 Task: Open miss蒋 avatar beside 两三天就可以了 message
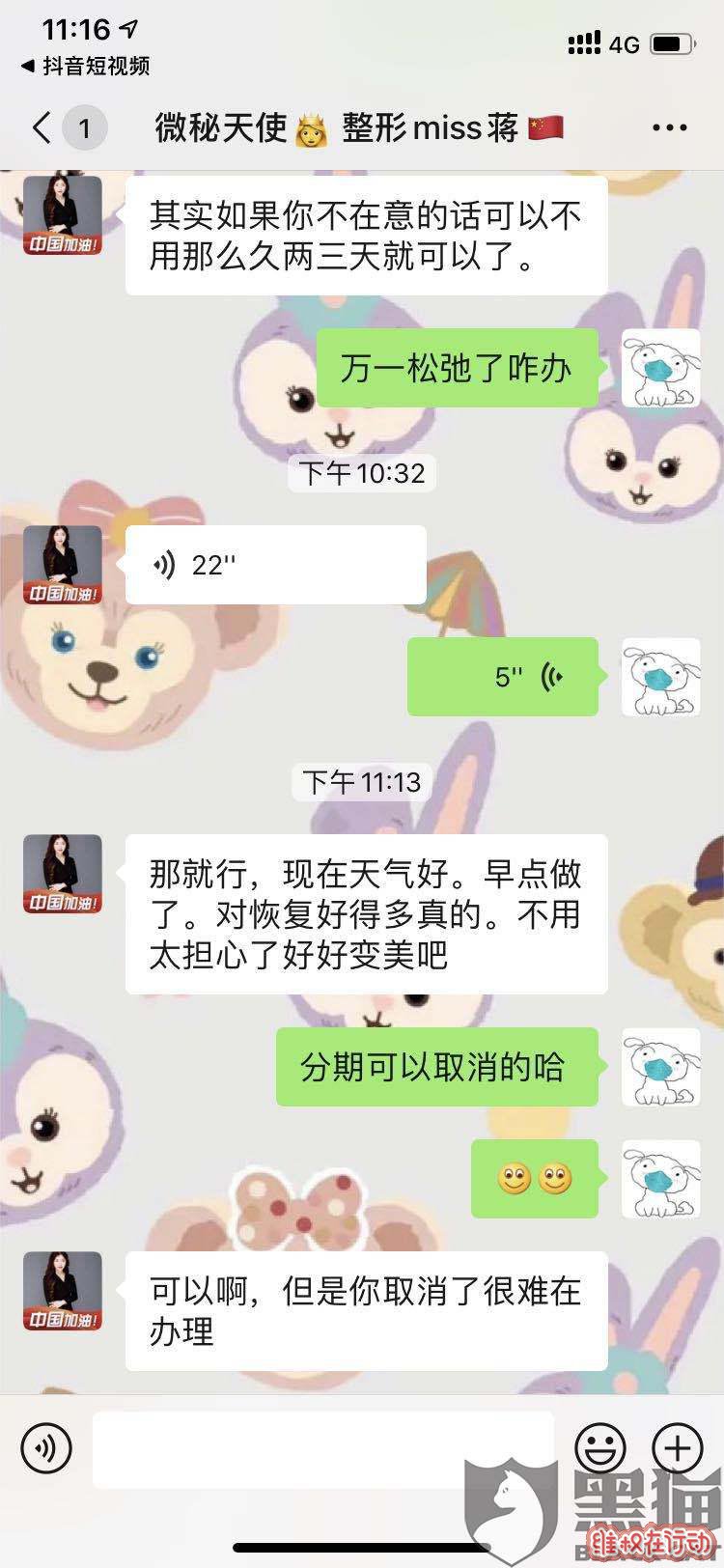click(x=63, y=215)
